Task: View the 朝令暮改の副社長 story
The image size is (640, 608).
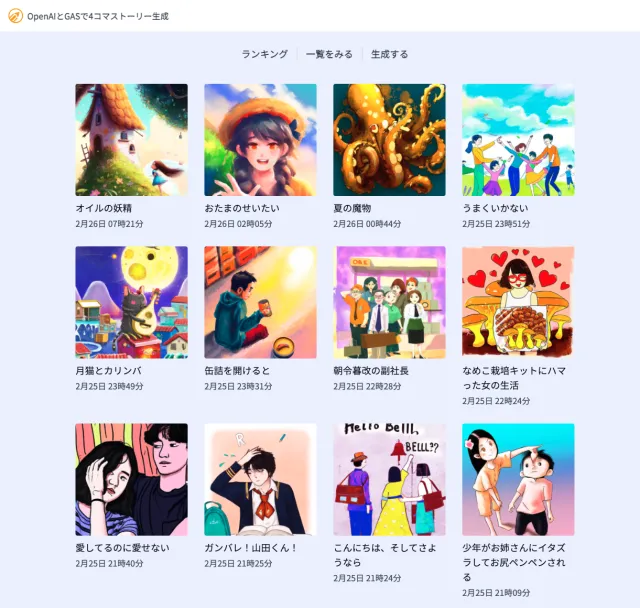Action: point(389,302)
